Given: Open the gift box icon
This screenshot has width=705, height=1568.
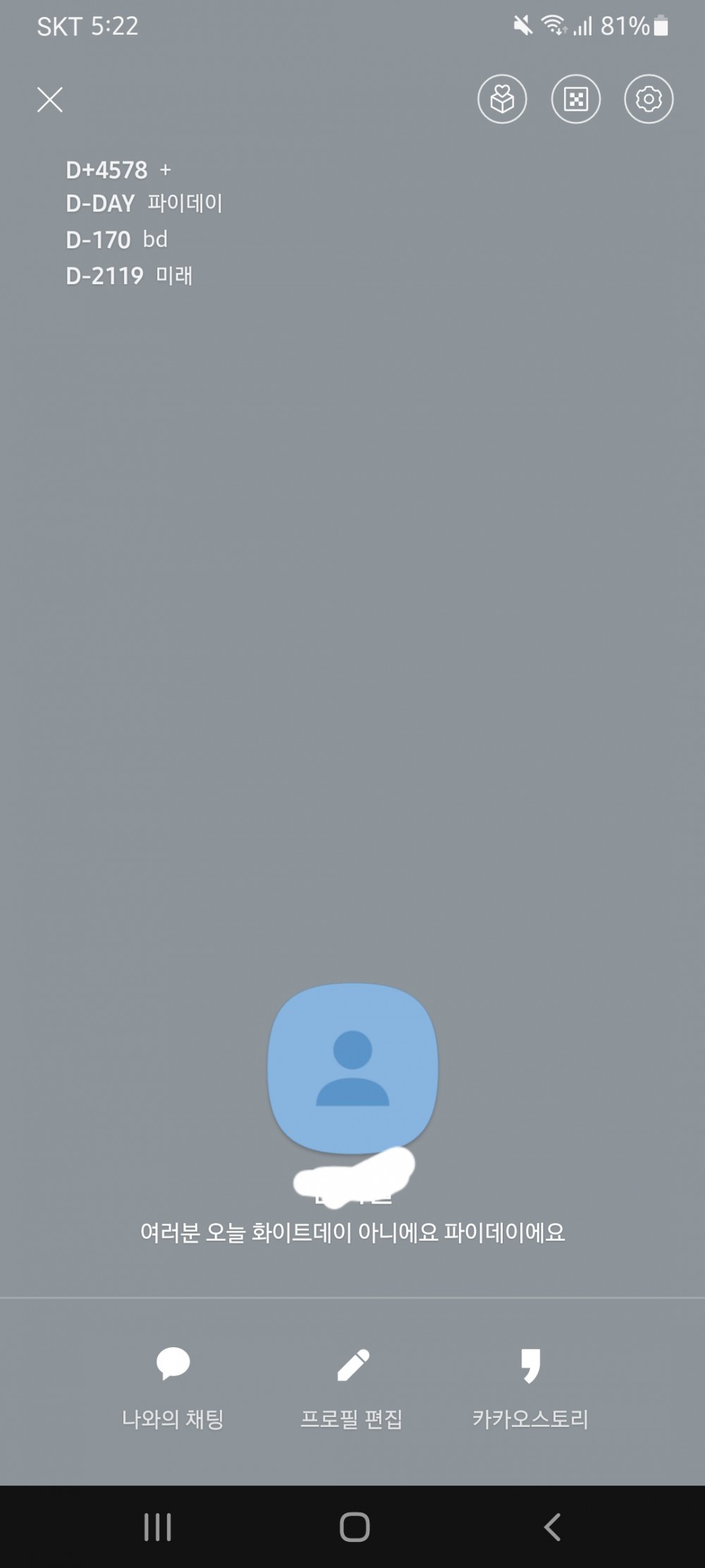Looking at the screenshot, I should click(x=502, y=99).
